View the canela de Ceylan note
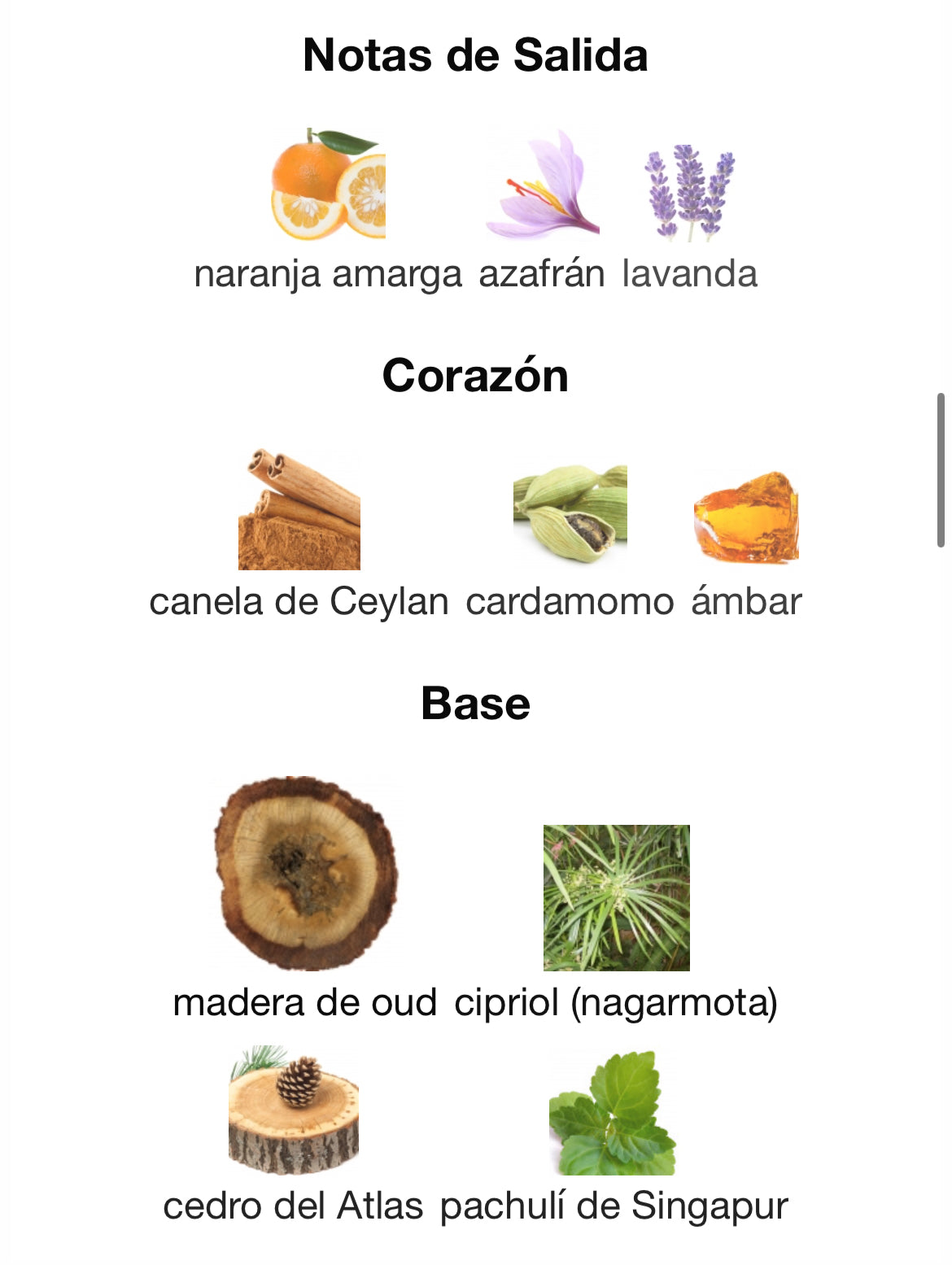This screenshot has height=1265, width=952. tap(299, 510)
